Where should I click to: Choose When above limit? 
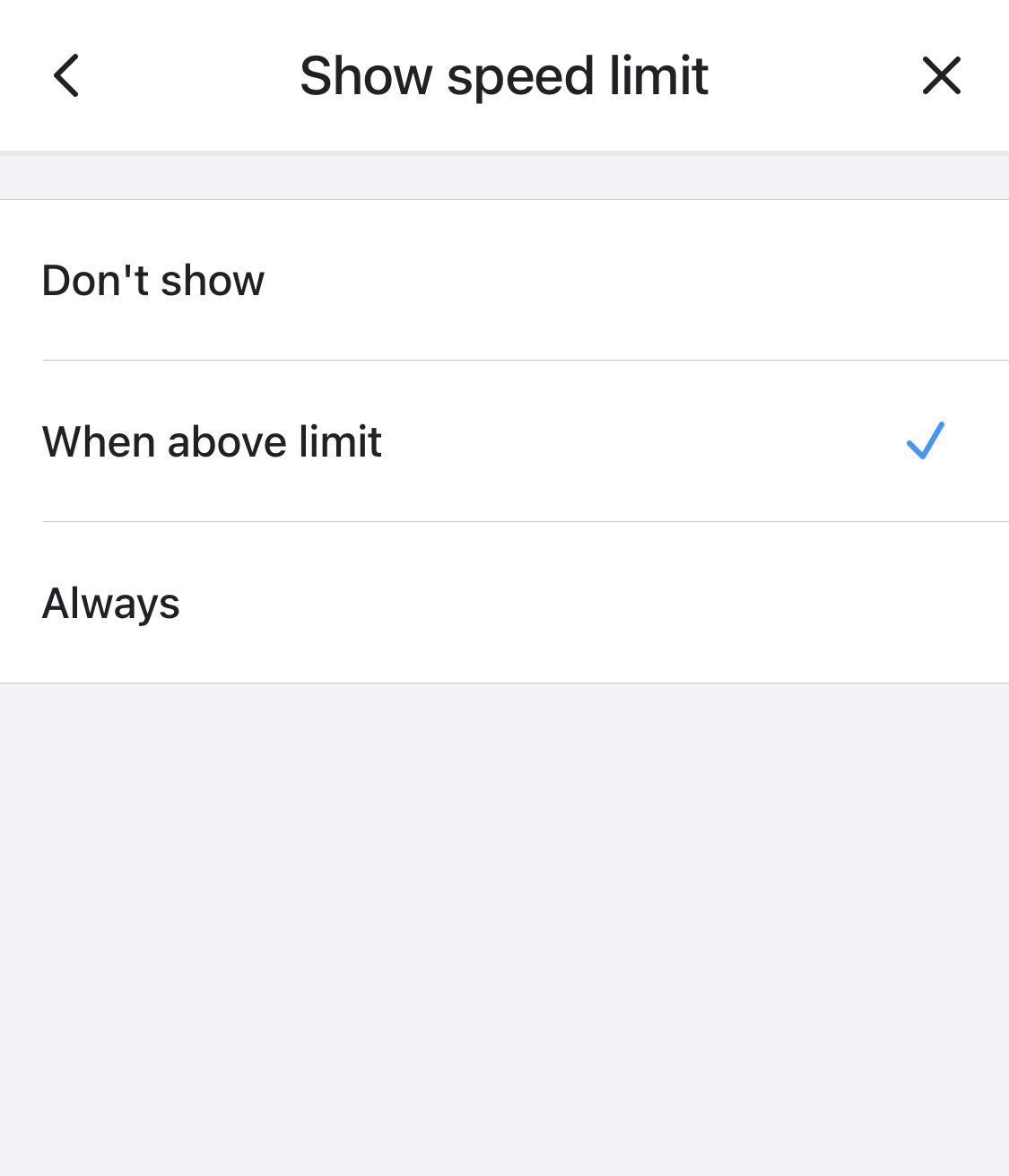[213, 442]
